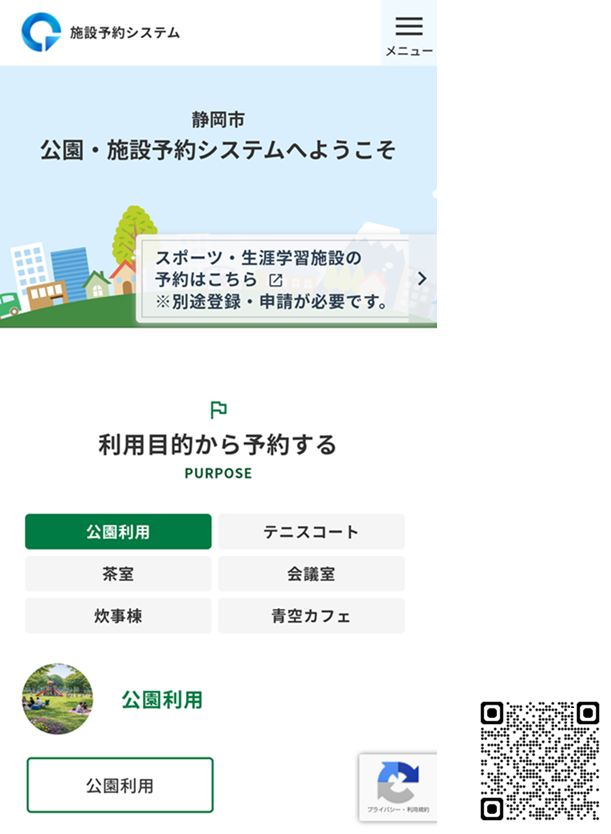Screen dimensions: 611x834
Task: Tap the outlined 公園利用 button
Action: 120,785
